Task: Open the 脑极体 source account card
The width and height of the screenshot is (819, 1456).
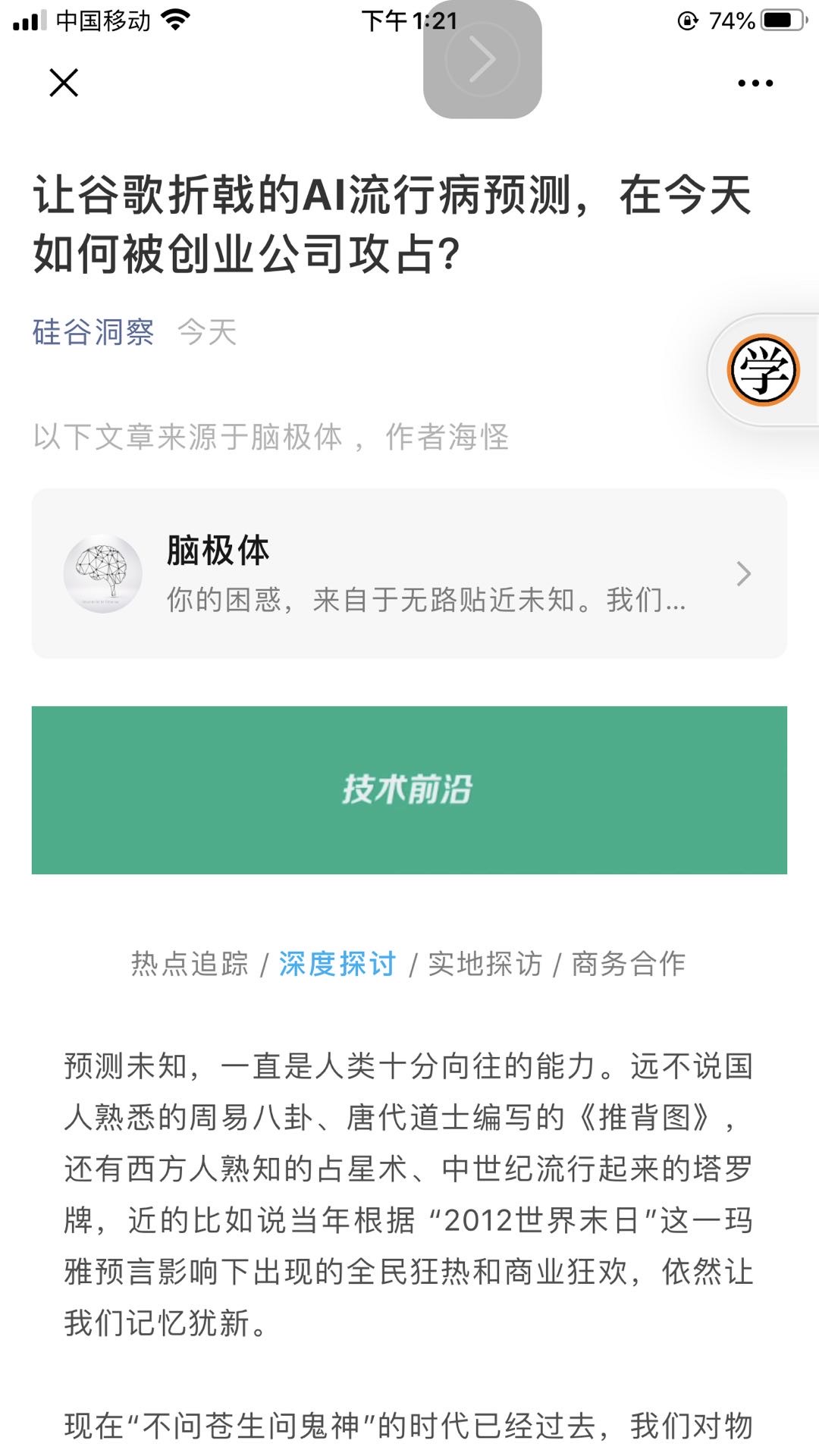Action: pos(409,573)
